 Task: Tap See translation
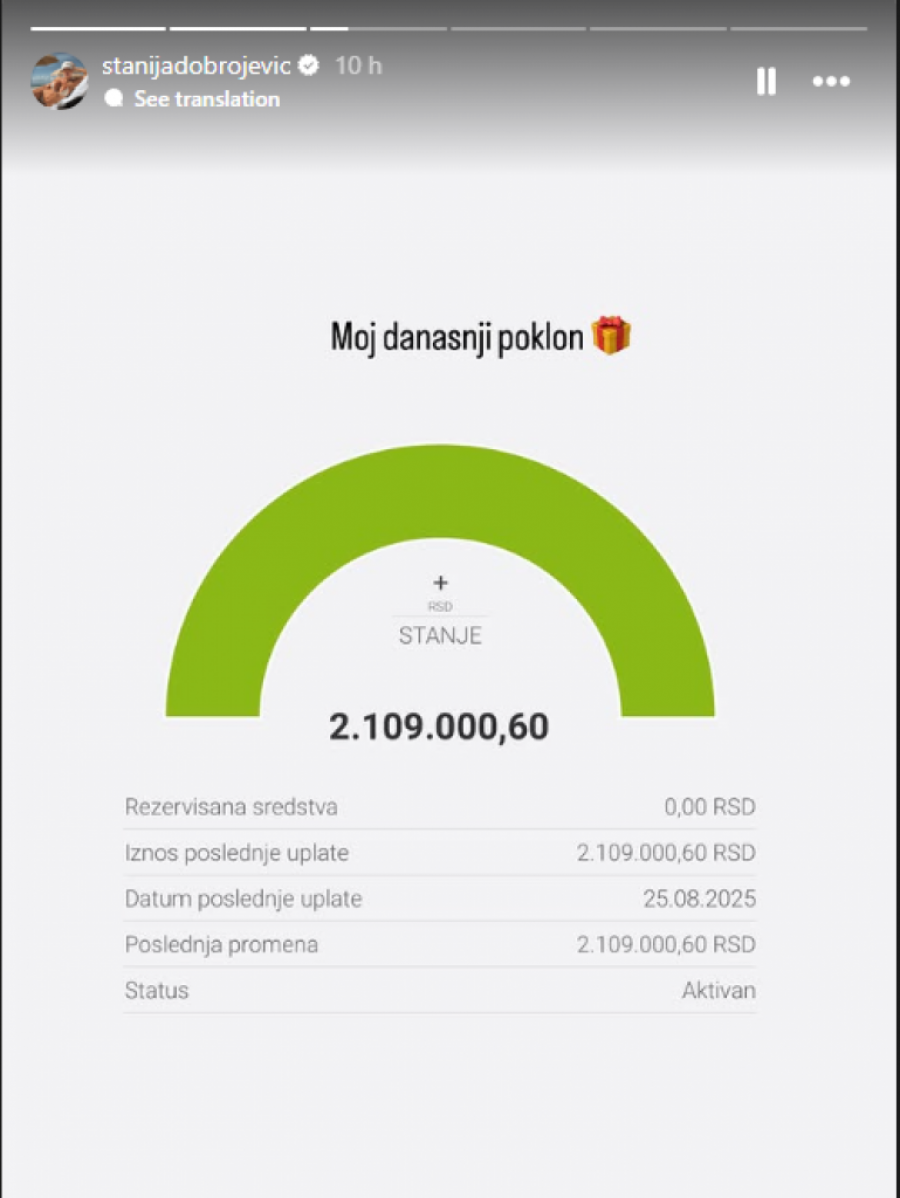[206, 99]
